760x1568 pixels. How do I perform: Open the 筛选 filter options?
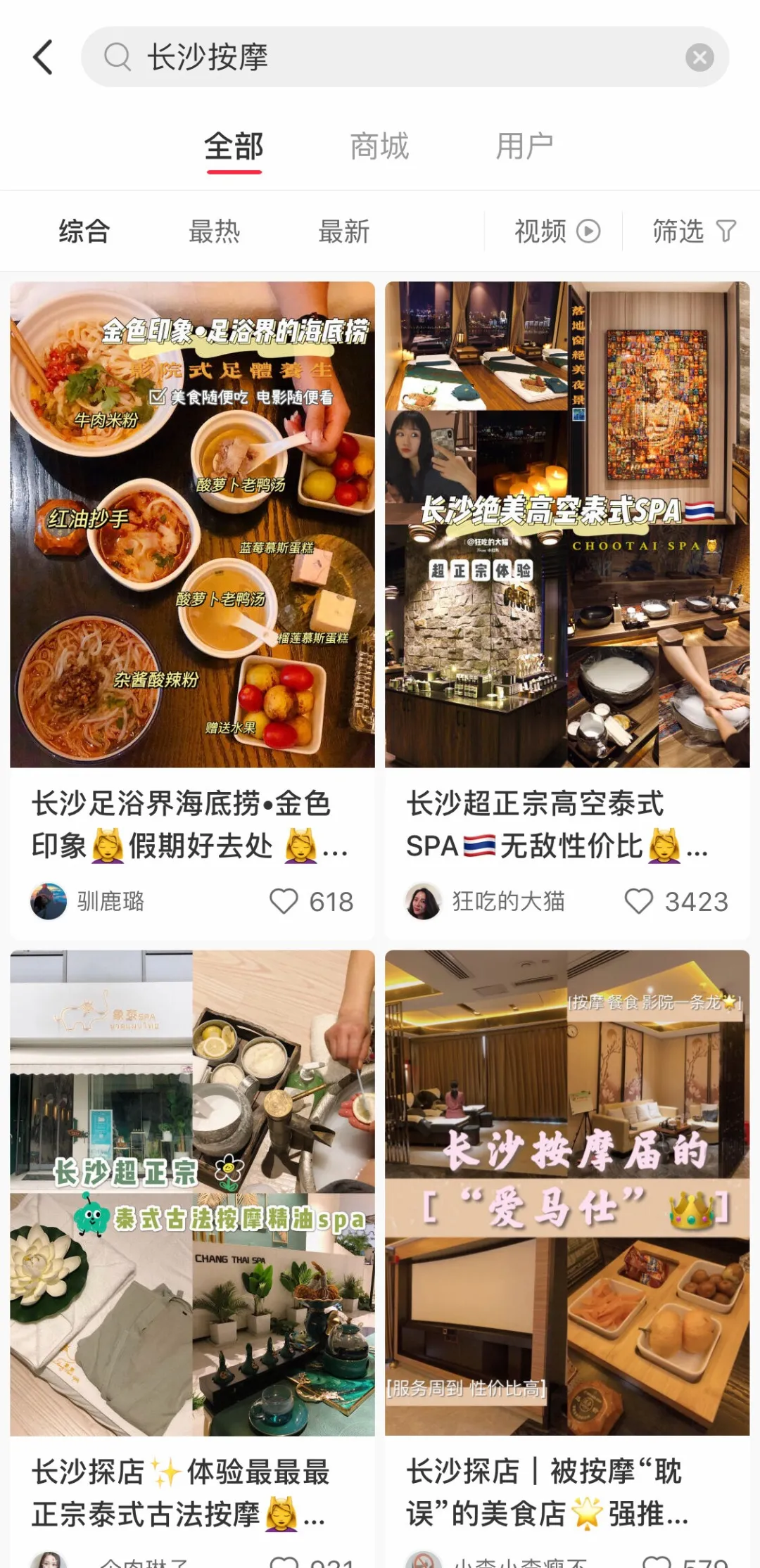[x=693, y=231]
